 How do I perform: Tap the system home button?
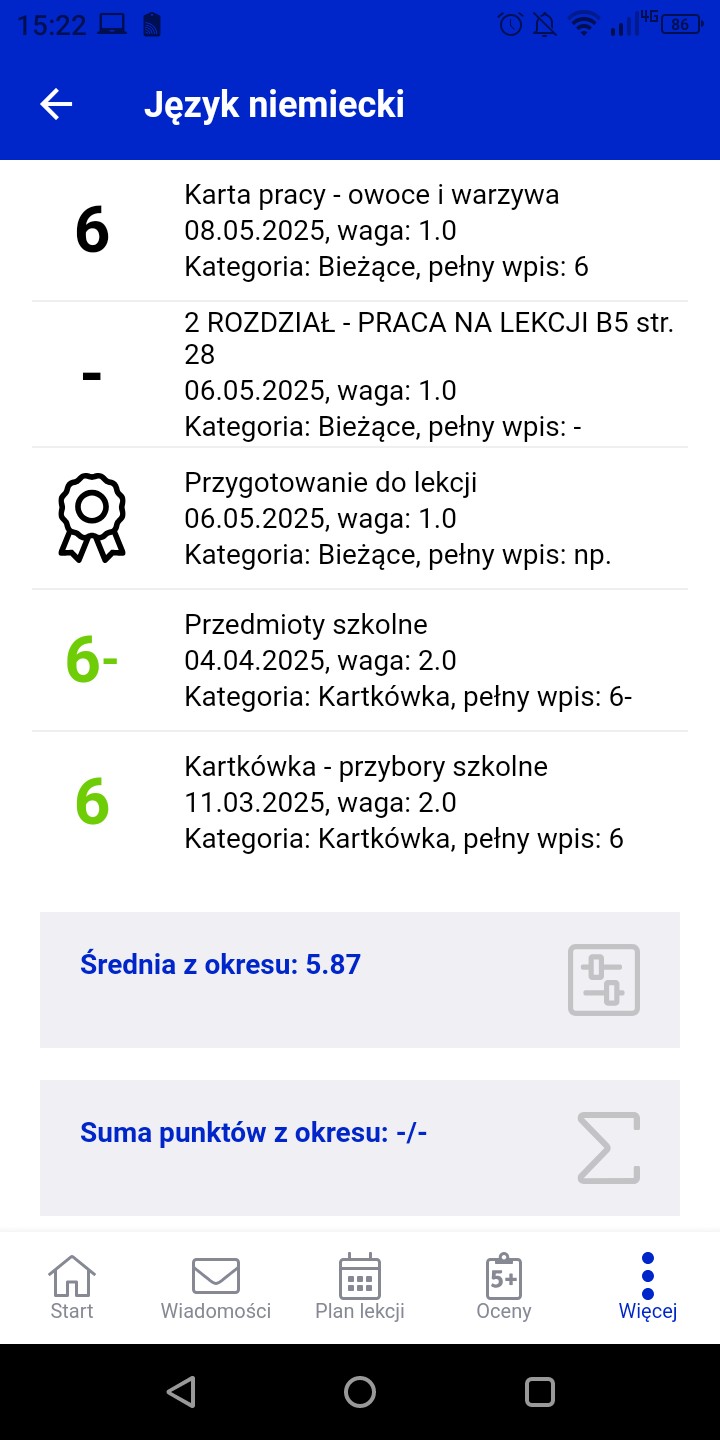click(360, 1392)
